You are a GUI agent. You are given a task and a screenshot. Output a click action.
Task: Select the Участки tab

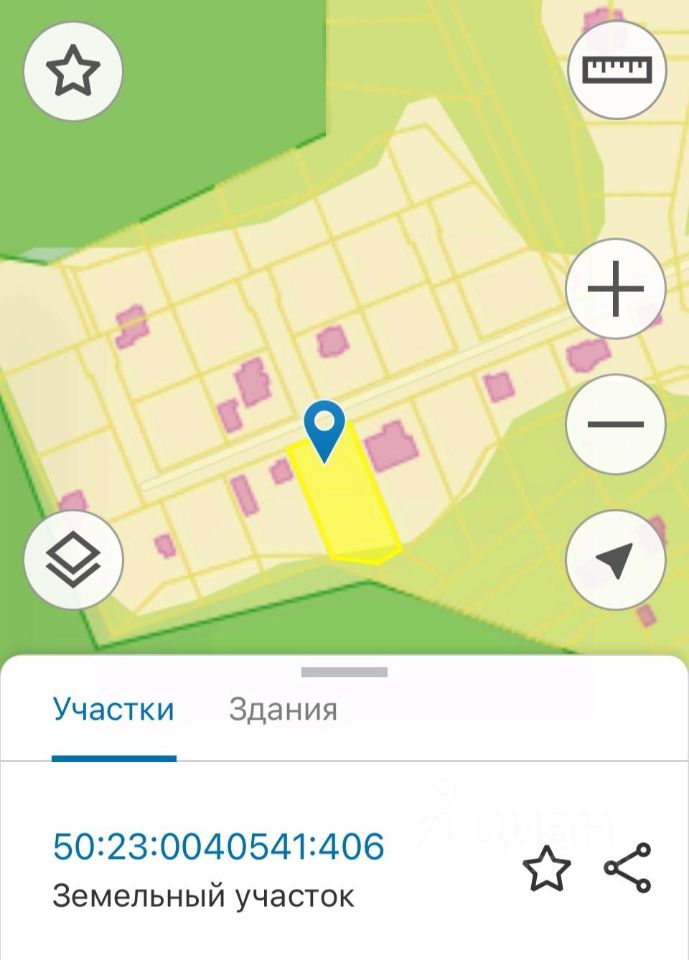(113, 710)
